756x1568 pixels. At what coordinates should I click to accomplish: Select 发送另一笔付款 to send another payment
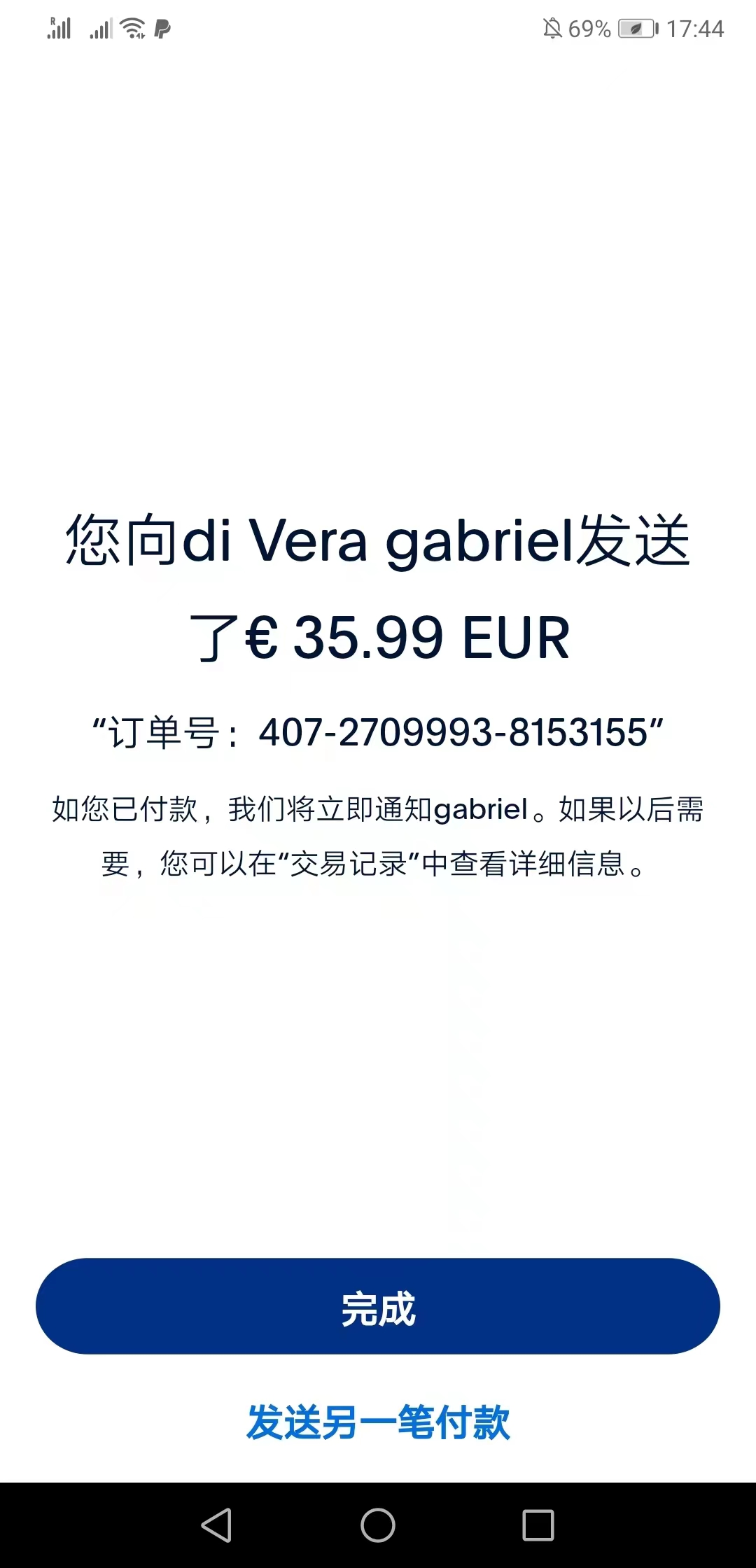[x=378, y=1422]
